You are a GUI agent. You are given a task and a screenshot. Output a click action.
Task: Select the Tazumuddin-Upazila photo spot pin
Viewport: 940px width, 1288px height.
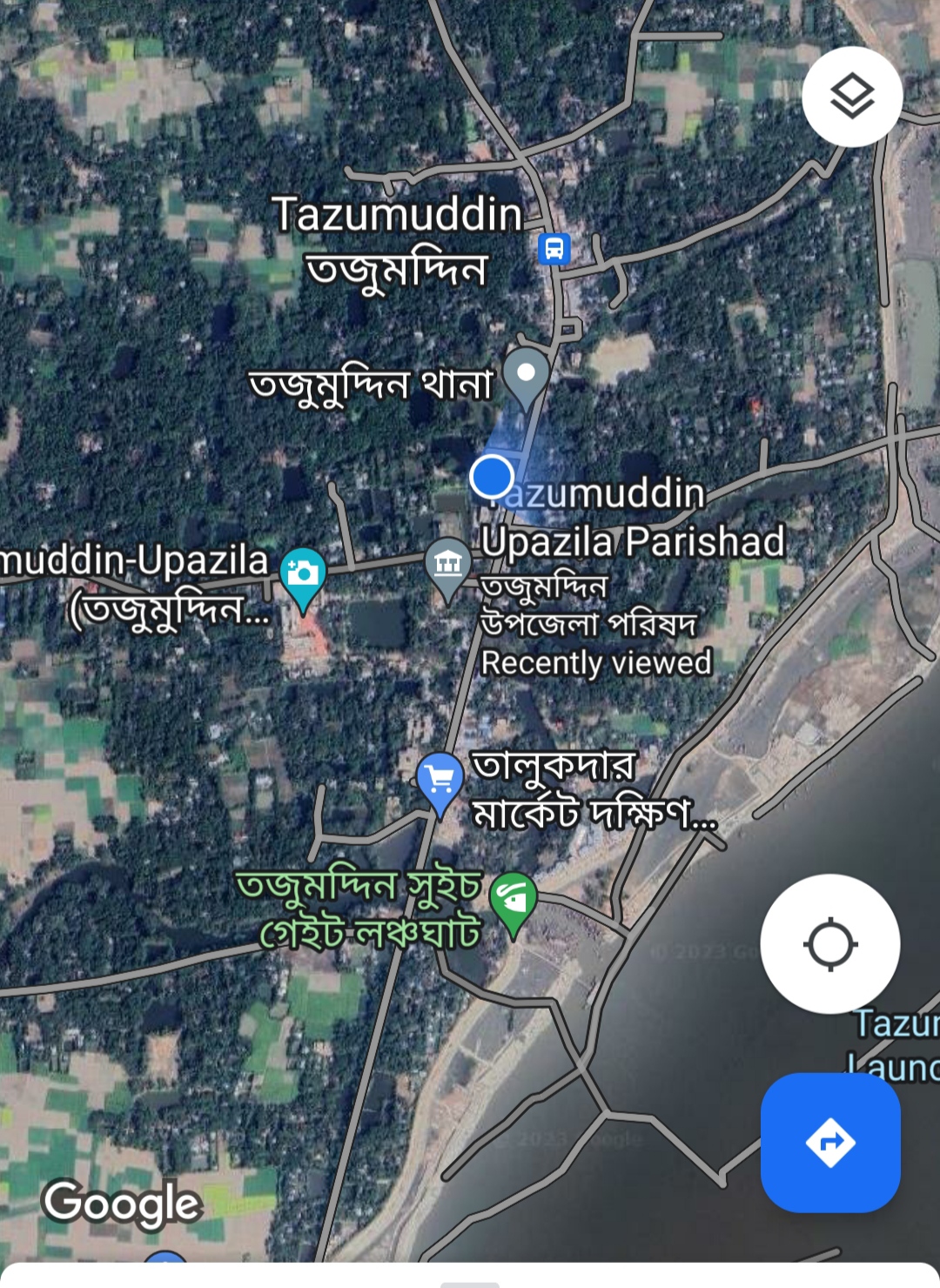click(303, 574)
